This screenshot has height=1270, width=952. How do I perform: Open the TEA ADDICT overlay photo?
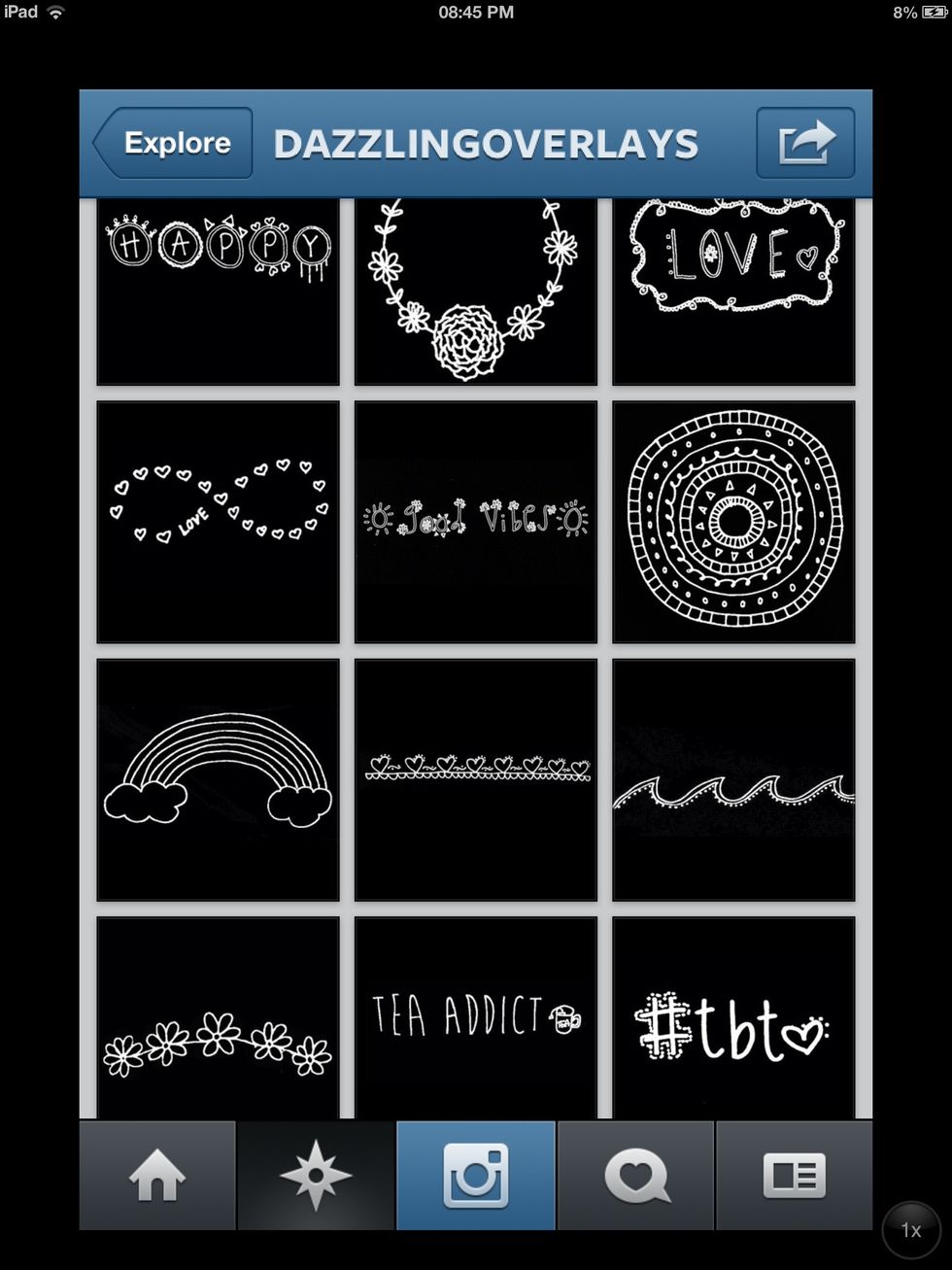[x=476, y=1018]
